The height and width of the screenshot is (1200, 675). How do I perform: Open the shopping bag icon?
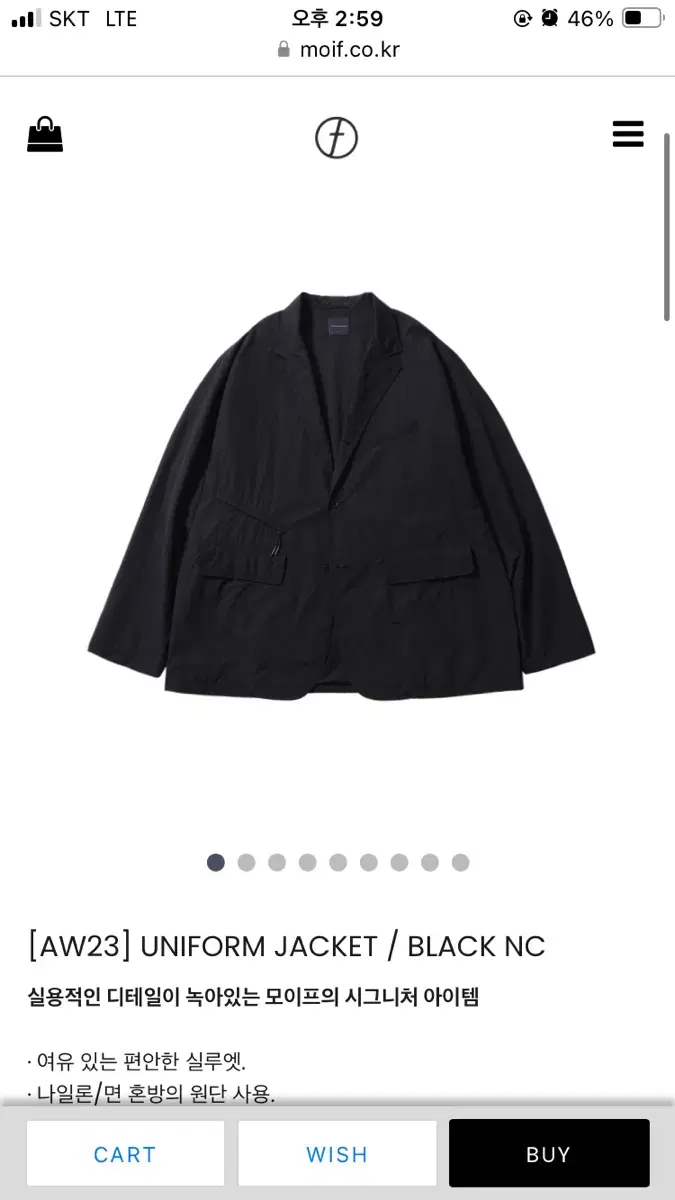(45, 134)
